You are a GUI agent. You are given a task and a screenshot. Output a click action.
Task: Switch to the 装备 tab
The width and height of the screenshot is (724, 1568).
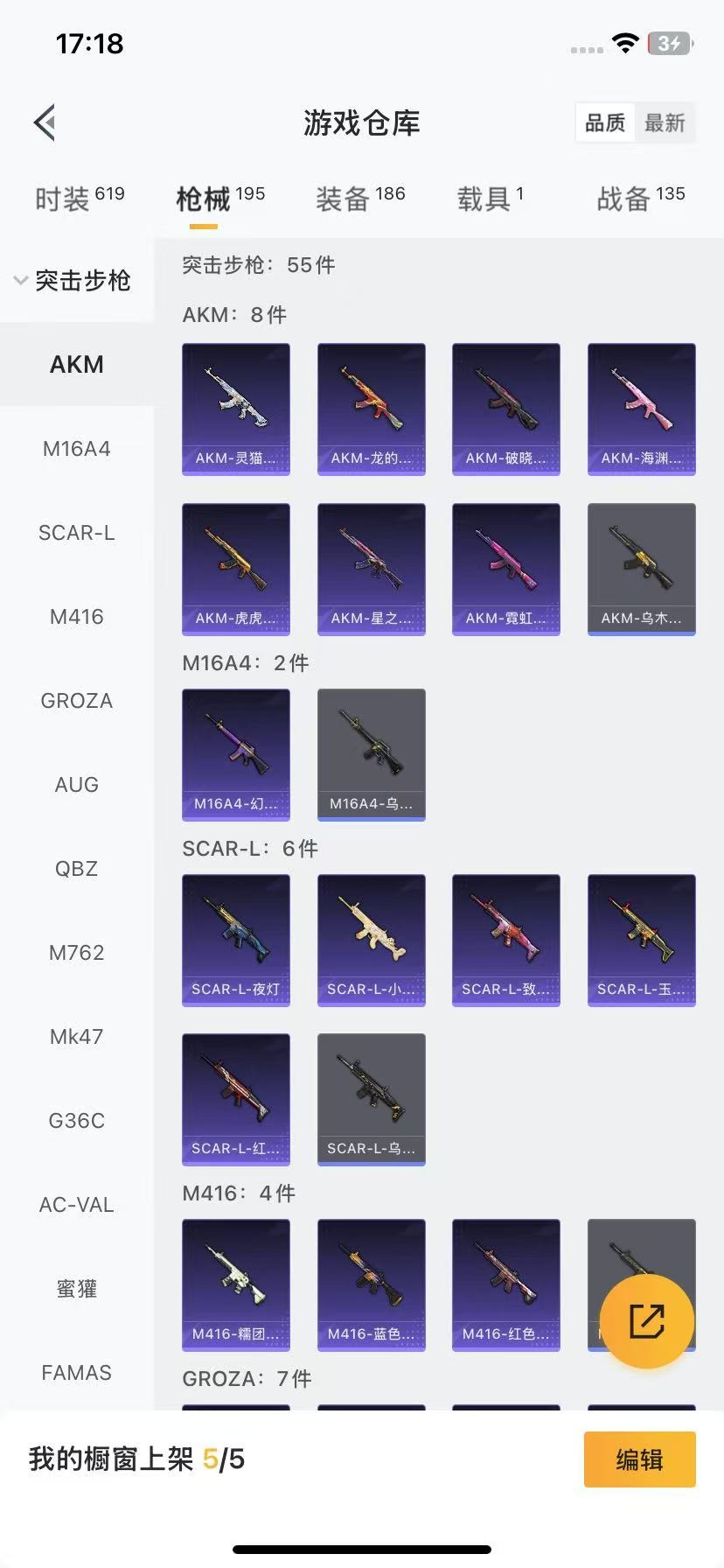click(359, 199)
